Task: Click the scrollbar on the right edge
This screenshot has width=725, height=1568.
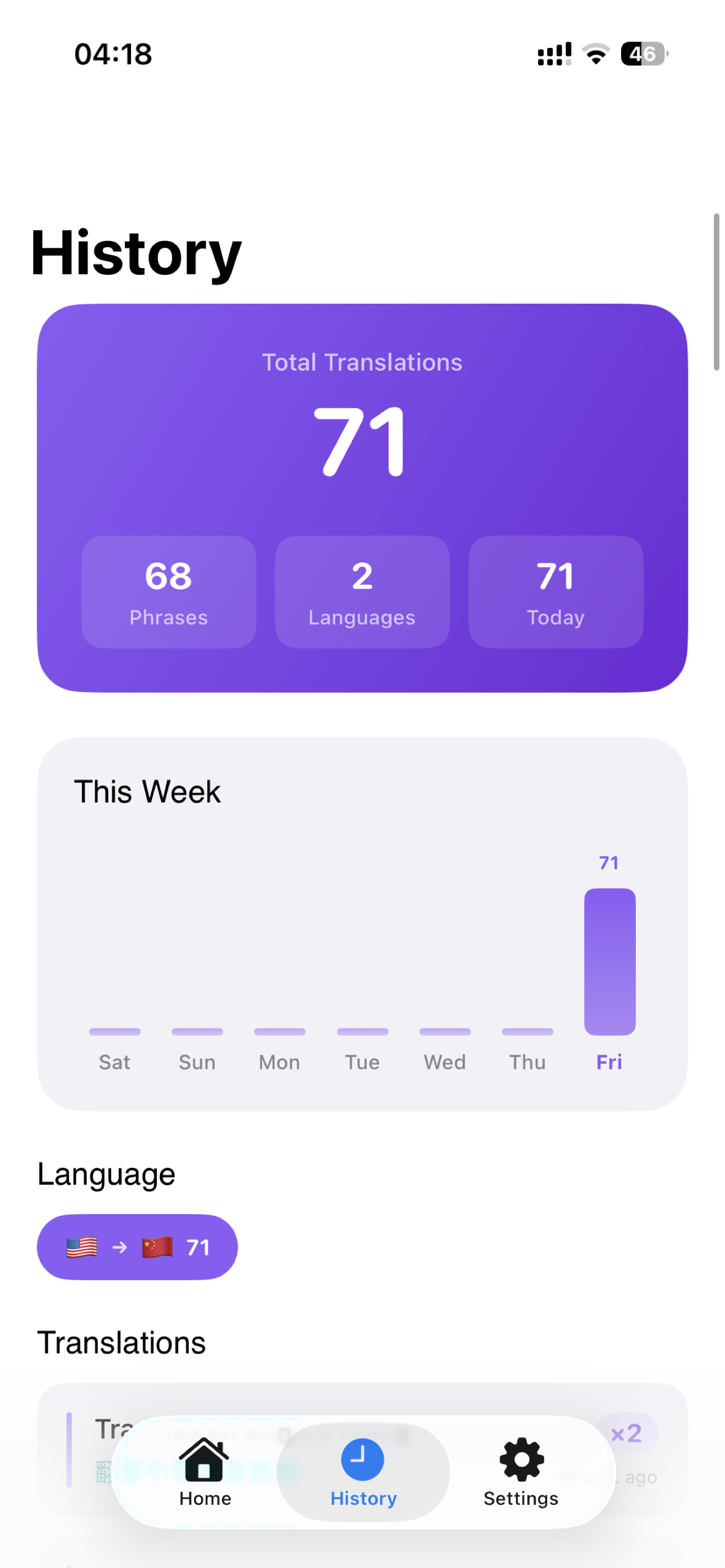Action: click(717, 292)
